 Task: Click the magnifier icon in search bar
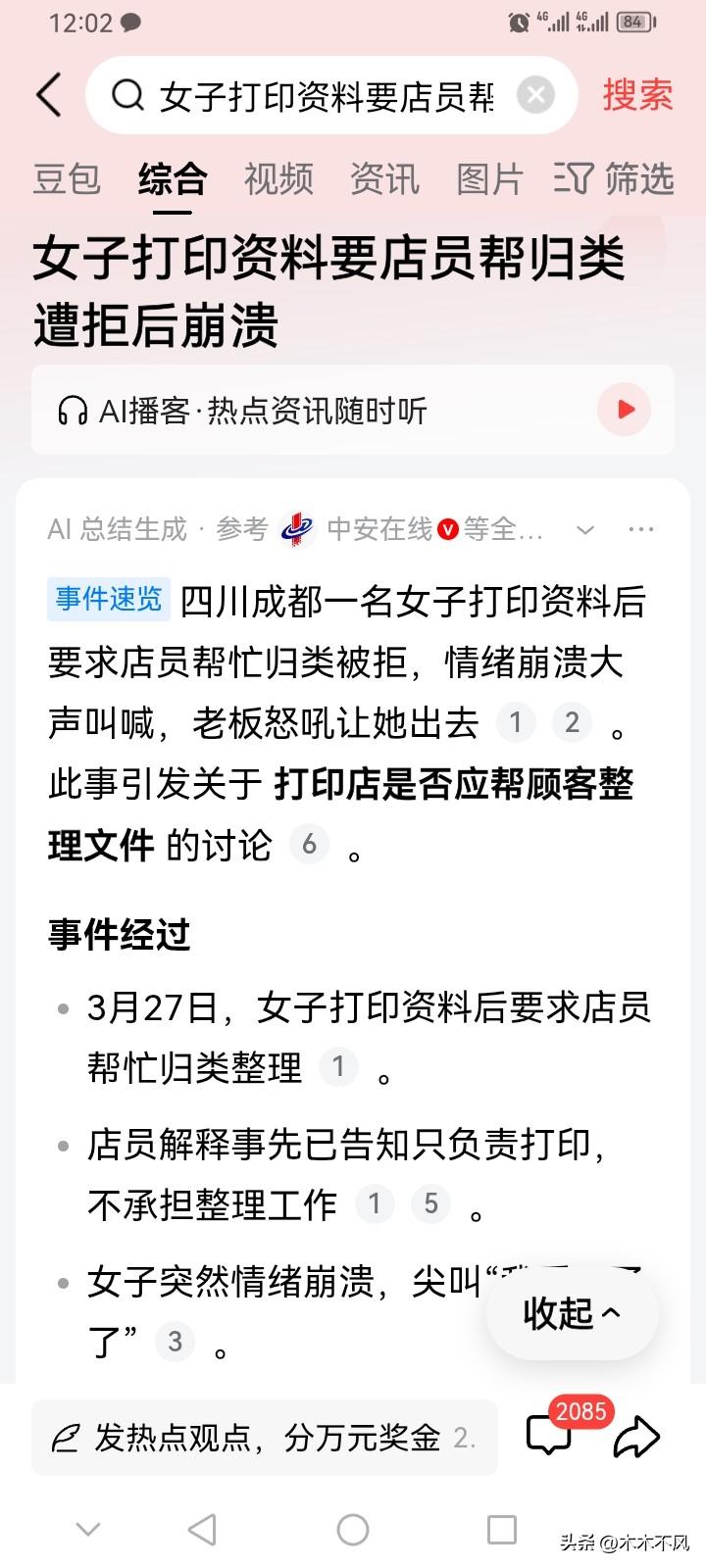coord(127,95)
